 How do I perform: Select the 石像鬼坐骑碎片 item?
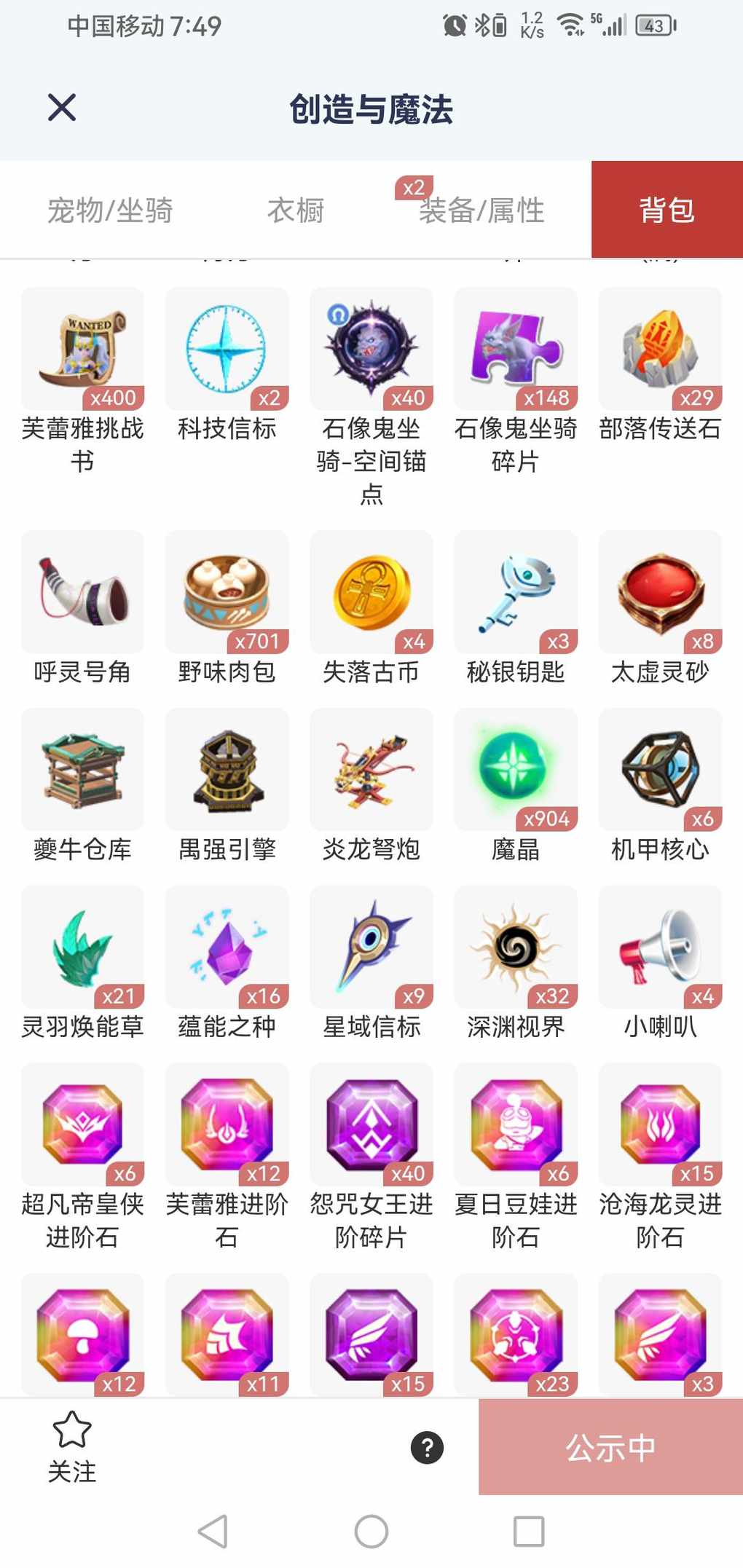coord(516,350)
